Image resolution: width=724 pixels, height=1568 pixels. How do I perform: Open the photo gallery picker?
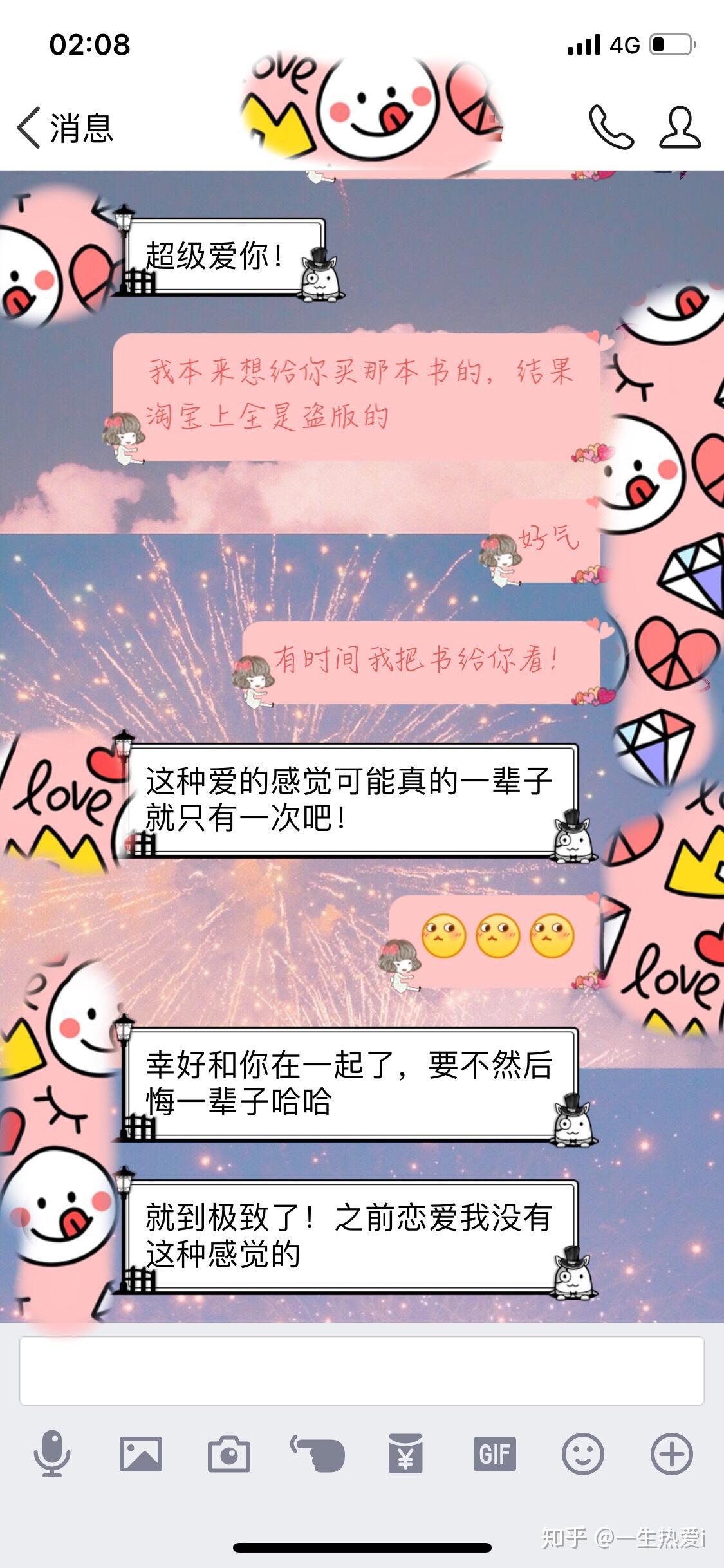coord(140,1453)
